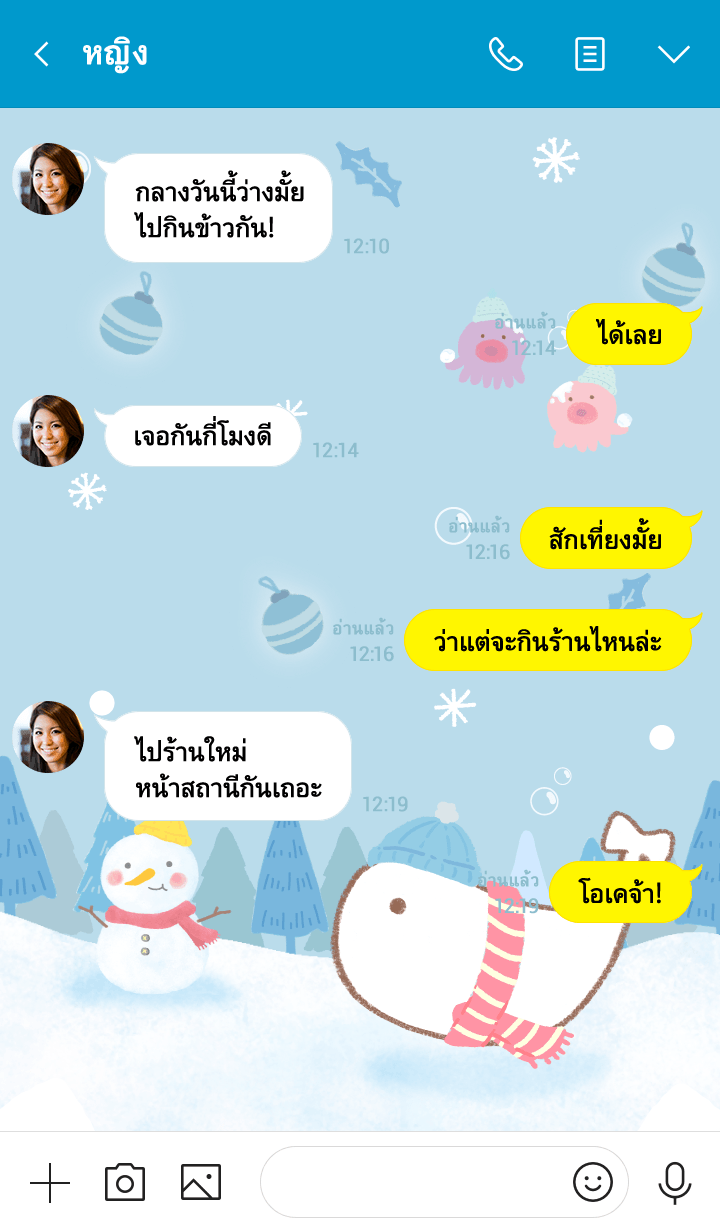View profile photo beside the 12:10 message

point(48,179)
